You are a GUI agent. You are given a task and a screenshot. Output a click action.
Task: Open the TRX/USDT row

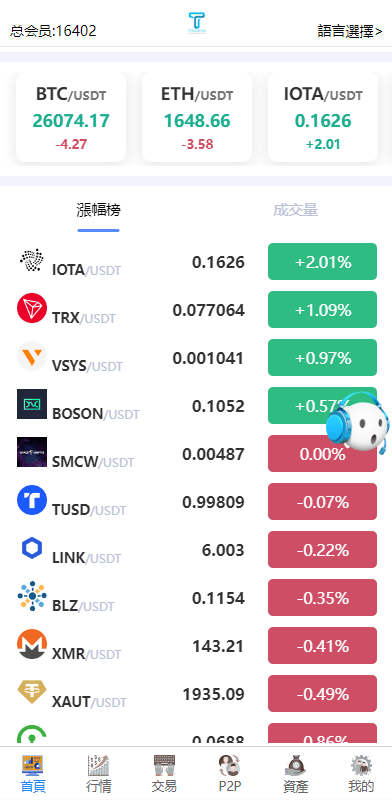(196, 310)
